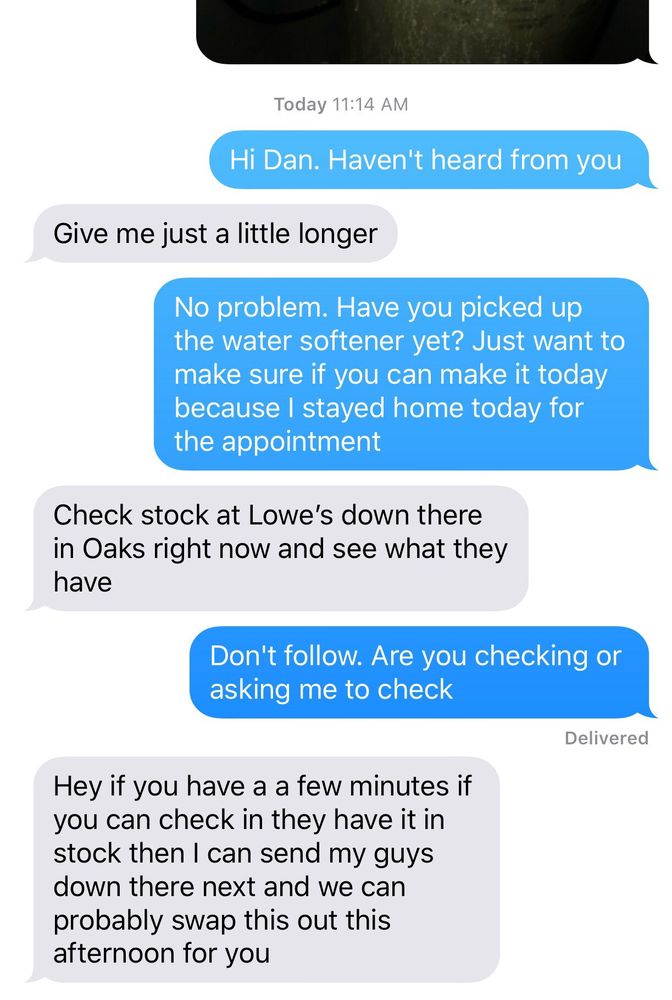The height and width of the screenshot is (1000, 672).
Task: Open the photo attachment above today's messages
Action: pos(425,30)
